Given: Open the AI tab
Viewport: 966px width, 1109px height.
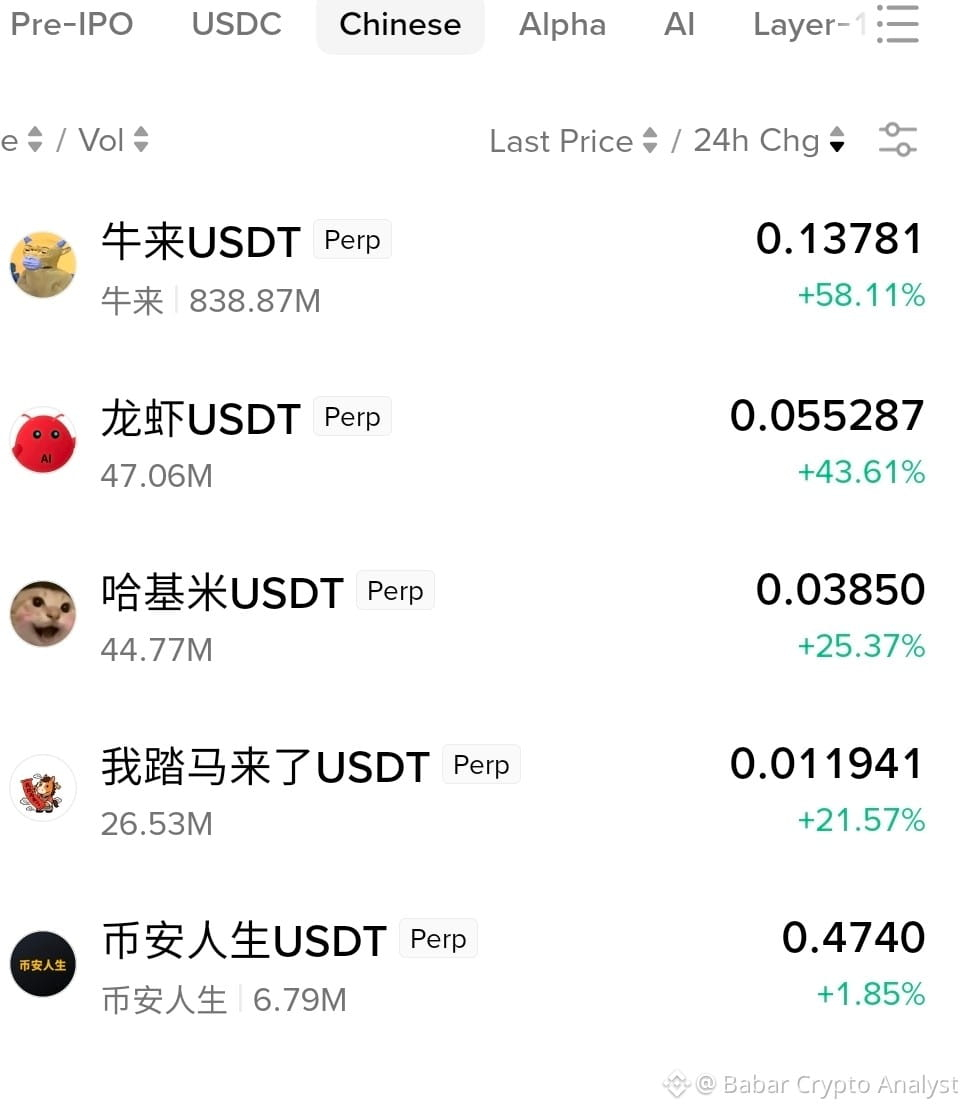Looking at the screenshot, I should tap(679, 25).
